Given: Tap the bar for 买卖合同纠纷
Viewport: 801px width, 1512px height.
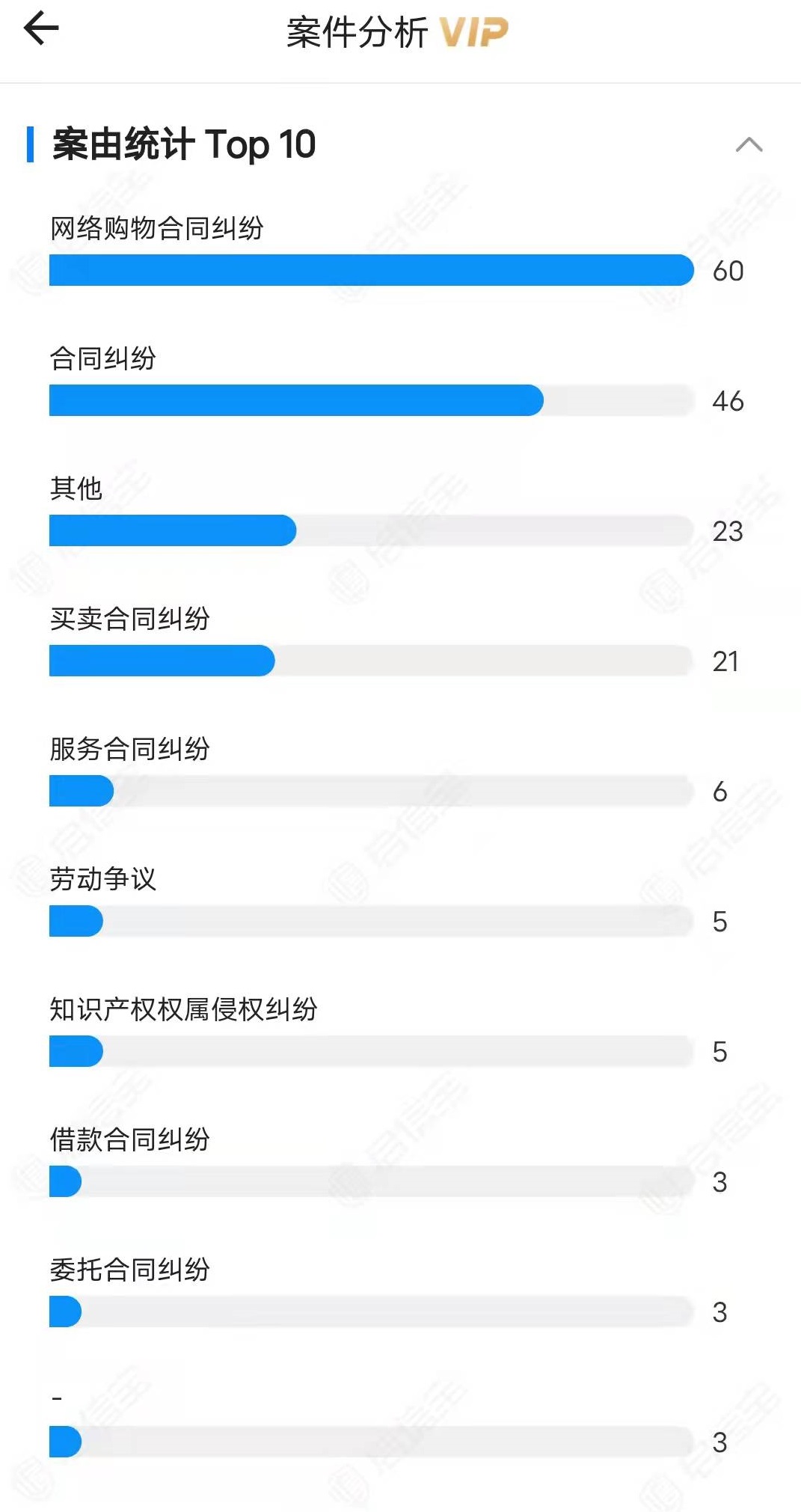Looking at the screenshot, I should [161, 661].
